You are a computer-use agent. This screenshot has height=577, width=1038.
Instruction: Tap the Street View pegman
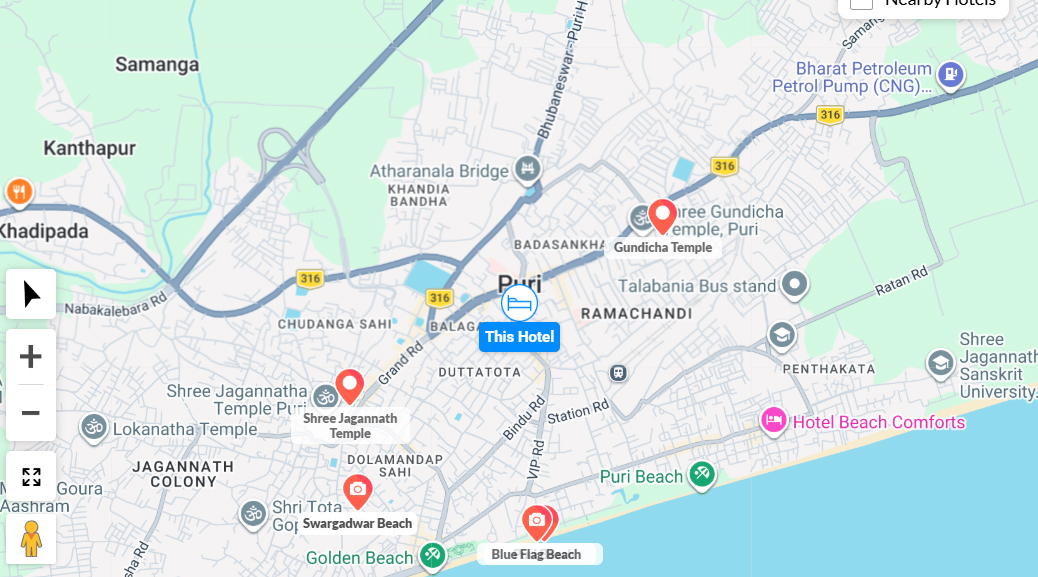pyautogui.click(x=31, y=538)
